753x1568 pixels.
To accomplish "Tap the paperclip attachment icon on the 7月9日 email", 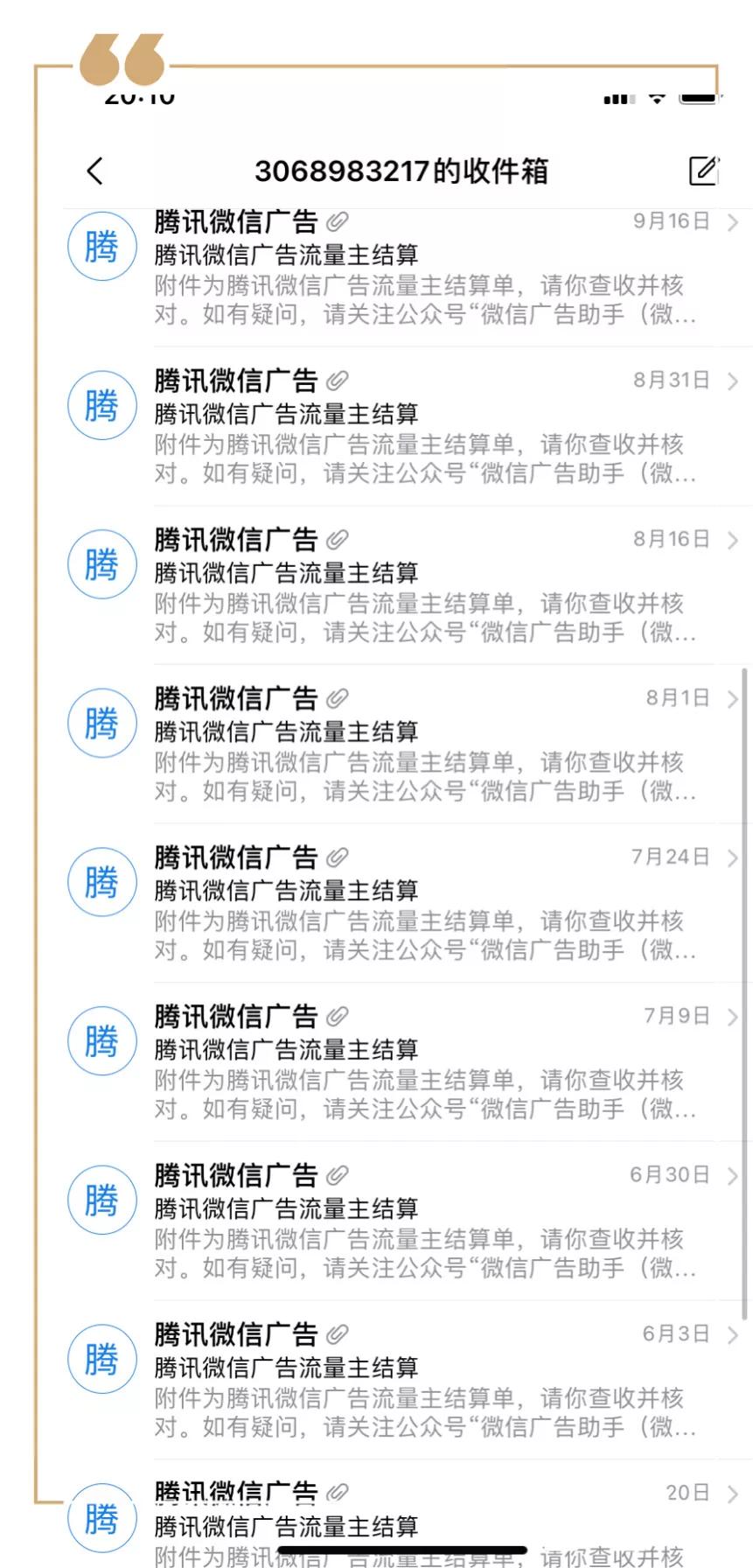I will click(x=339, y=1016).
